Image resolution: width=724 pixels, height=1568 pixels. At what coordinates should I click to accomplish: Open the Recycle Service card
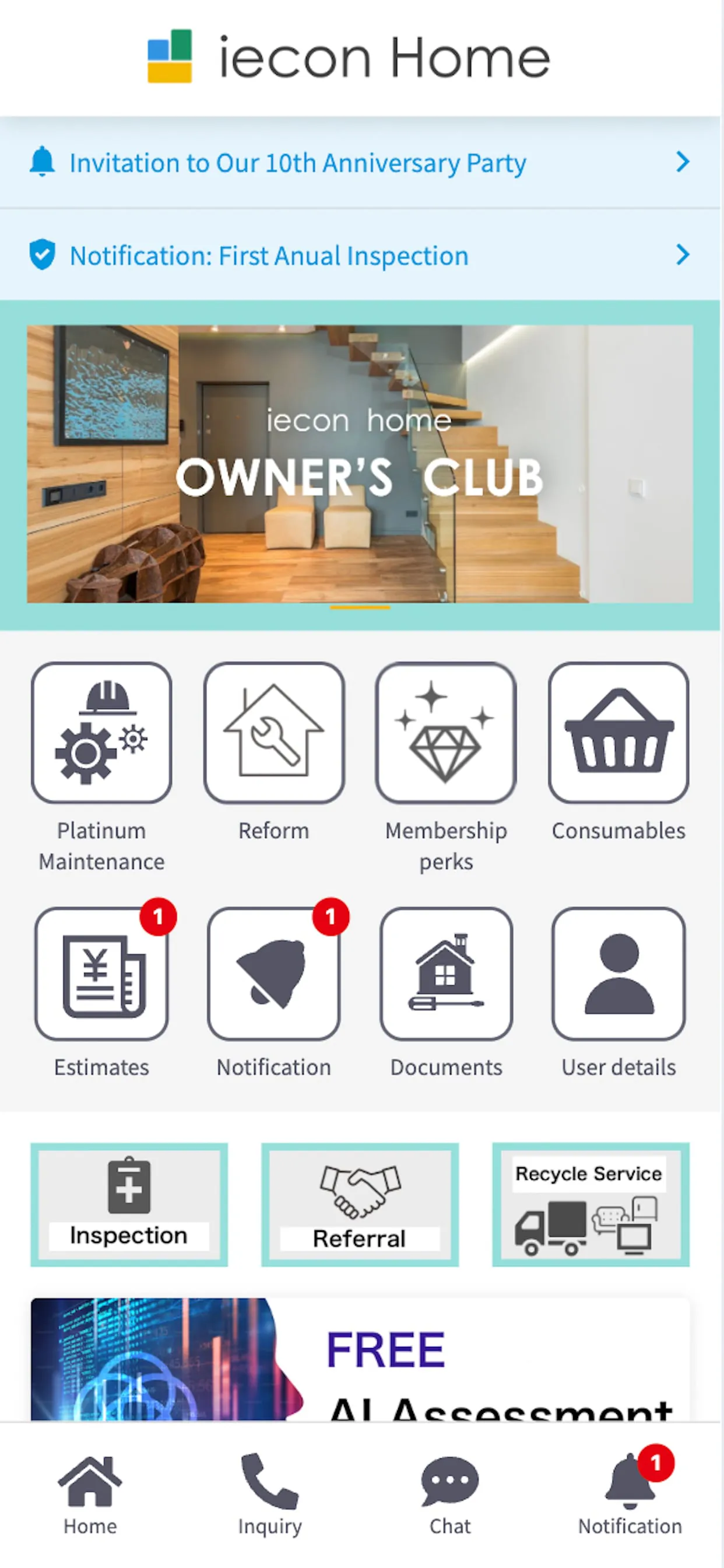point(590,1205)
